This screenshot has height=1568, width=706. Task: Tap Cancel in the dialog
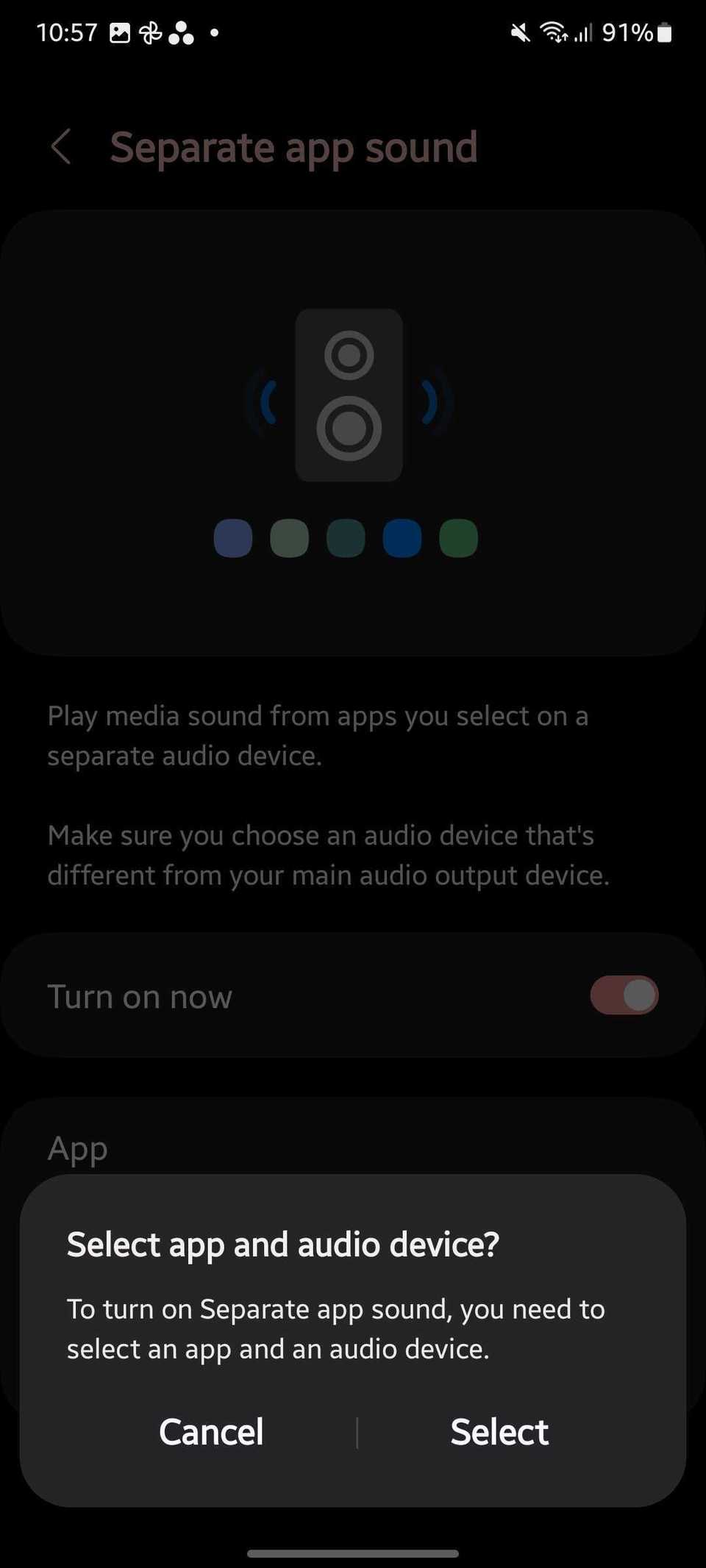click(211, 1432)
